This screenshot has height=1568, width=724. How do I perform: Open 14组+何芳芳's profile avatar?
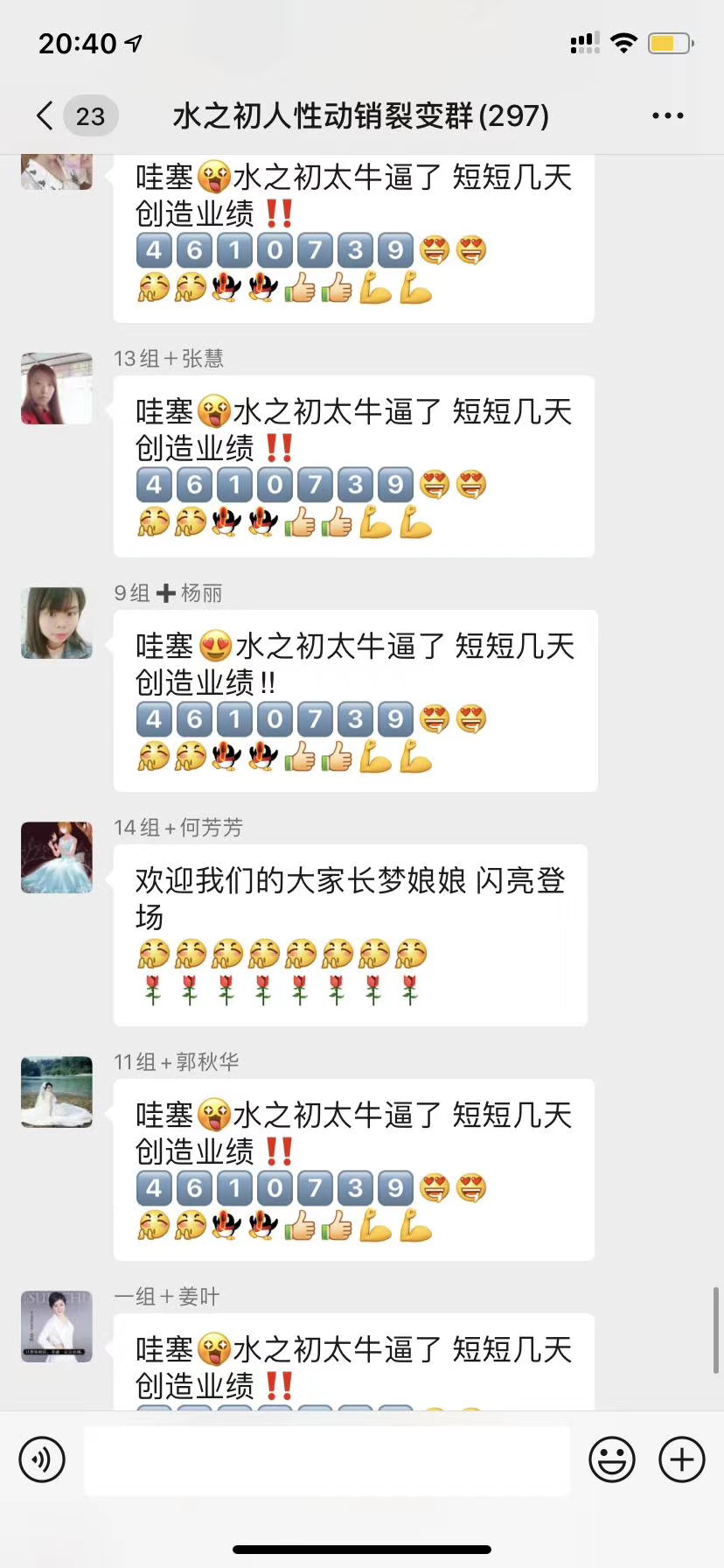(x=57, y=857)
